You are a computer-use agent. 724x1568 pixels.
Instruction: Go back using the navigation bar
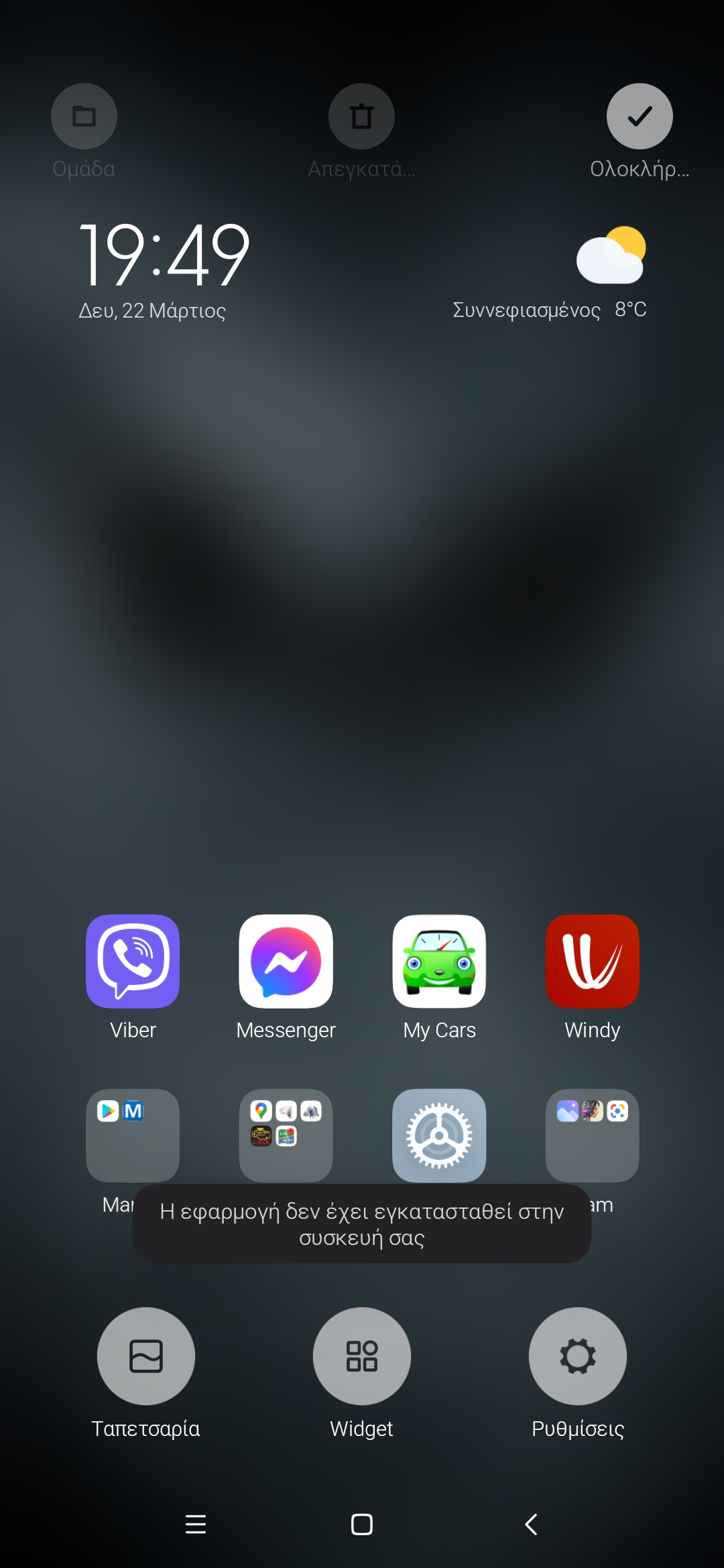pos(531,1524)
